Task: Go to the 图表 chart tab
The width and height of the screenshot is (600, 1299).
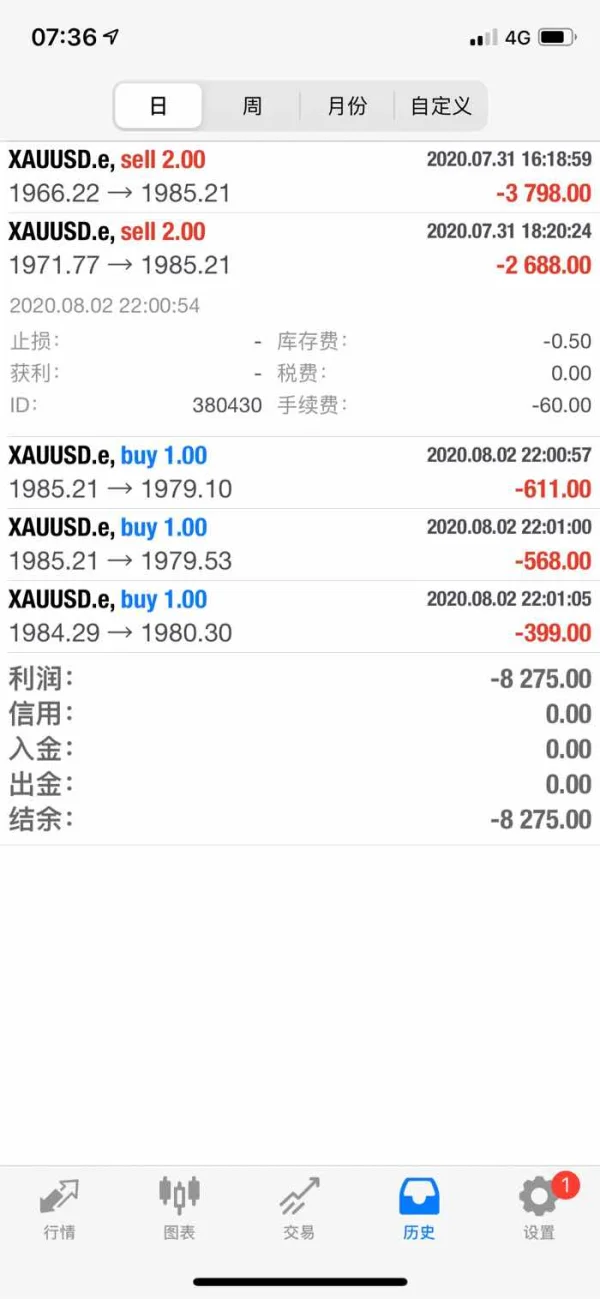Action: tap(179, 1208)
